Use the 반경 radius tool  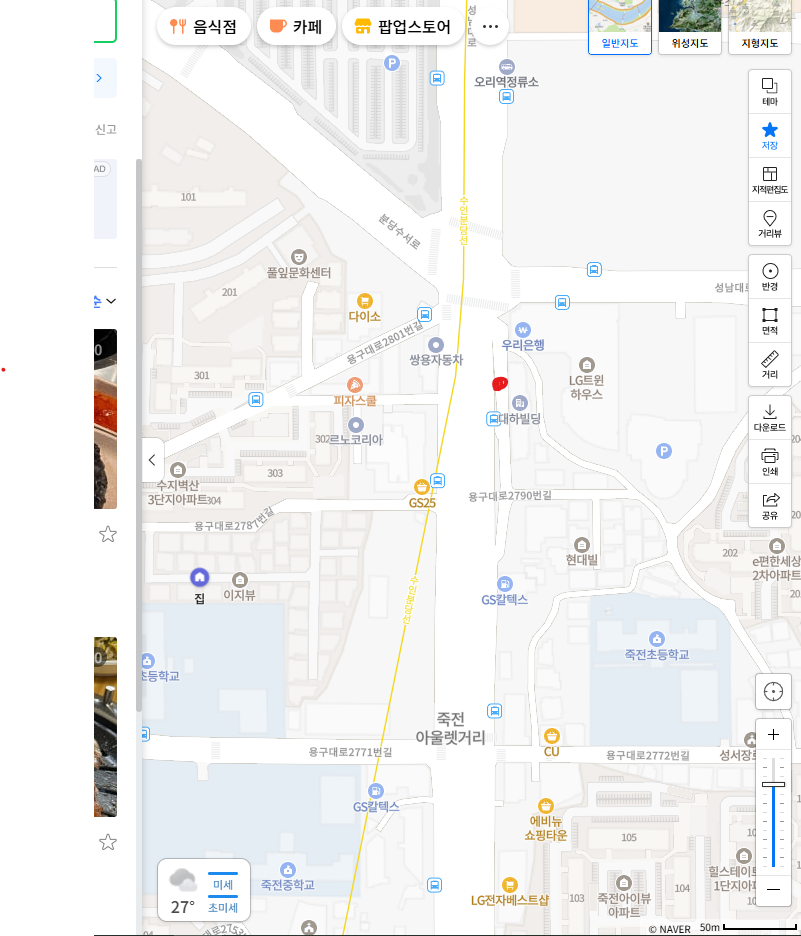click(x=770, y=277)
